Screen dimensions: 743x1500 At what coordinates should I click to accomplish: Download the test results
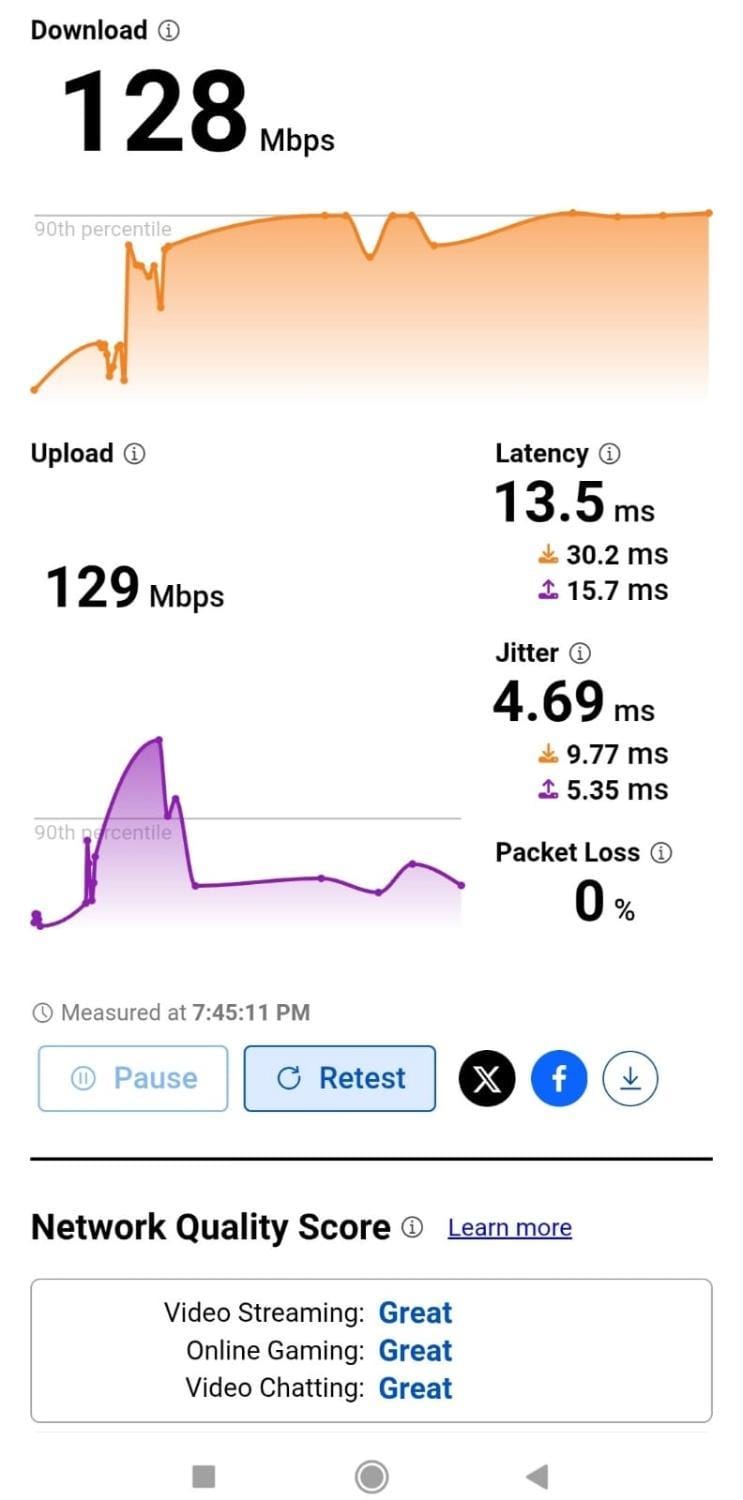point(630,1078)
